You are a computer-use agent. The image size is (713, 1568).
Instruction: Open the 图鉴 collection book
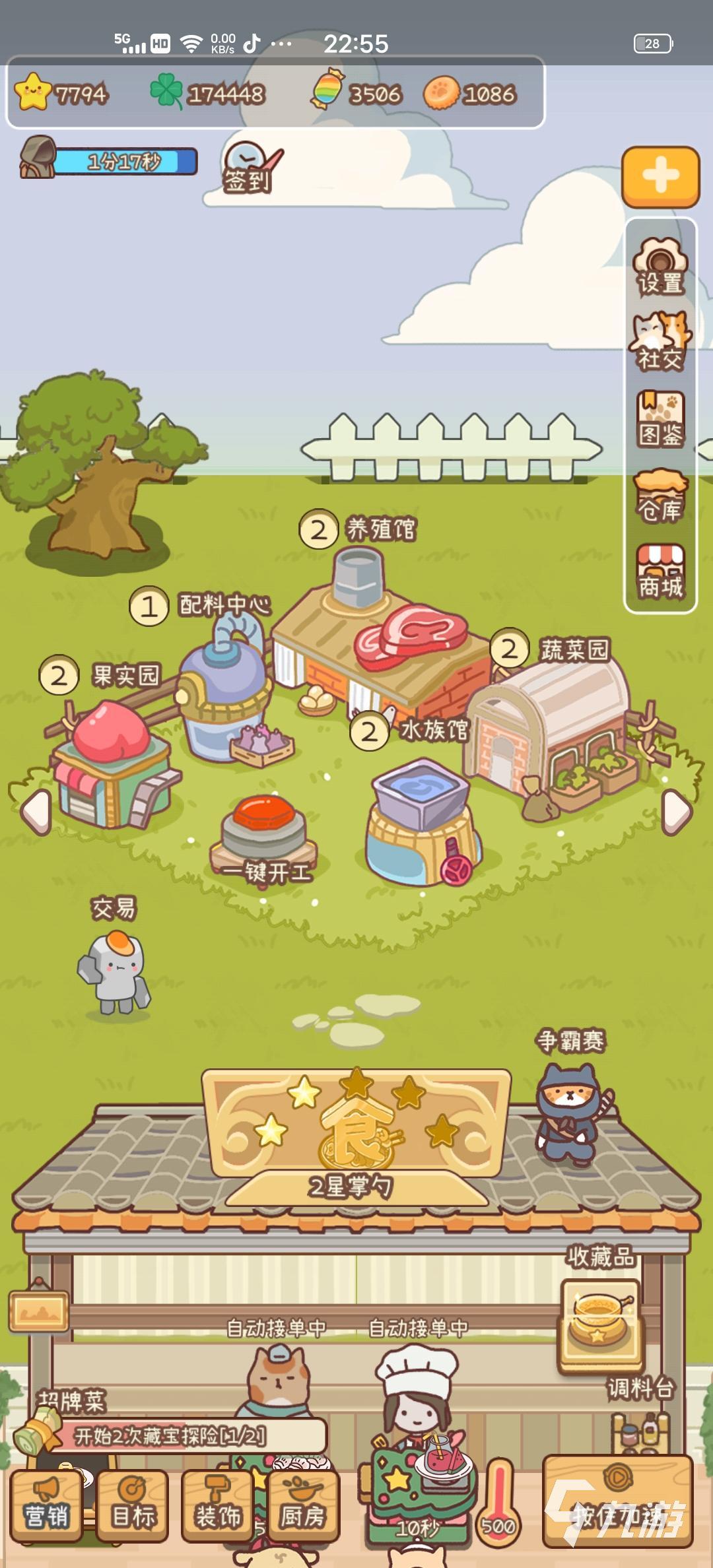[660, 420]
